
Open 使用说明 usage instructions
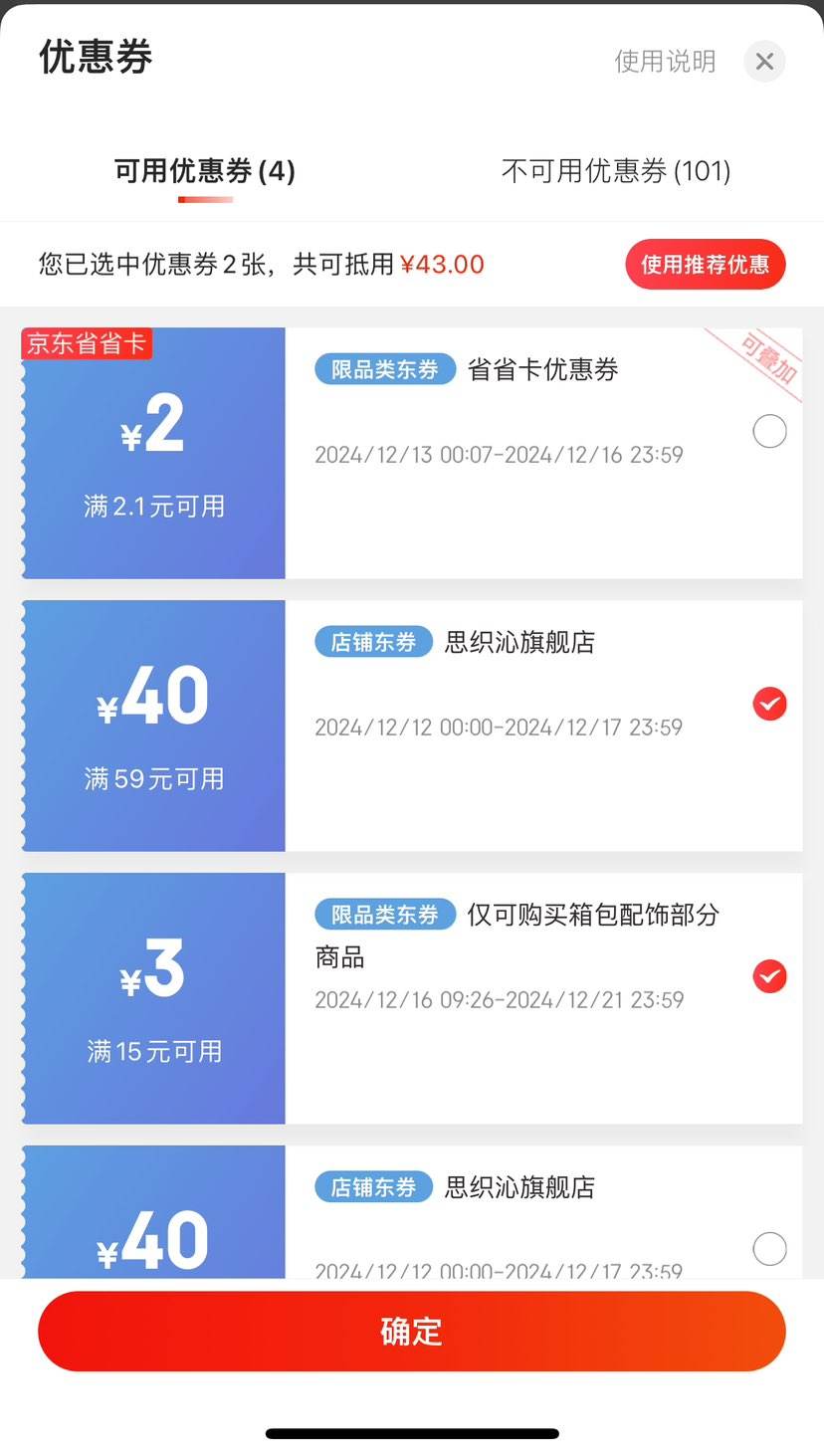point(665,62)
